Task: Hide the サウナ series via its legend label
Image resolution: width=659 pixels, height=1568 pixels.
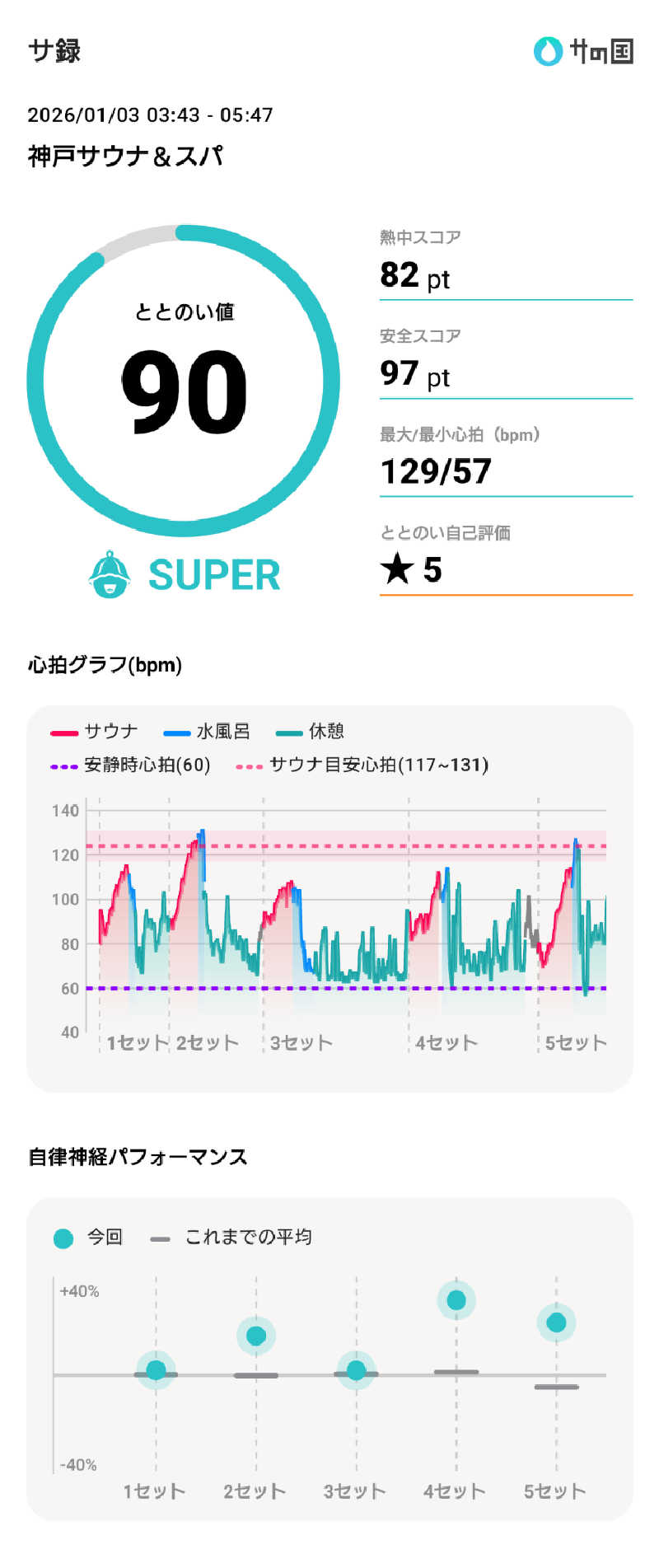Action: click(x=111, y=731)
